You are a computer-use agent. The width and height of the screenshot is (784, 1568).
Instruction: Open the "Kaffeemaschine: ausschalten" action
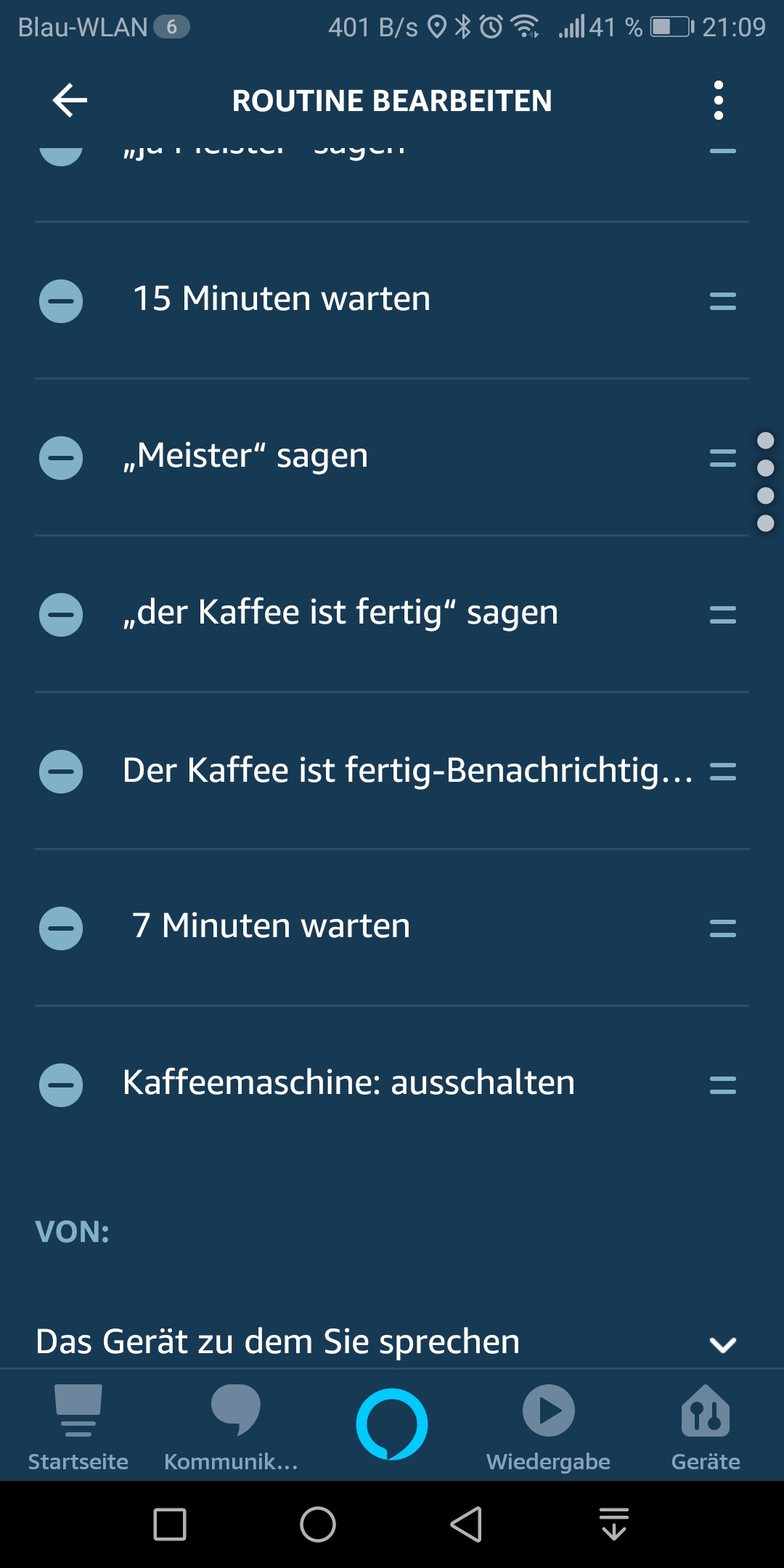click(x=348, y=1083)
